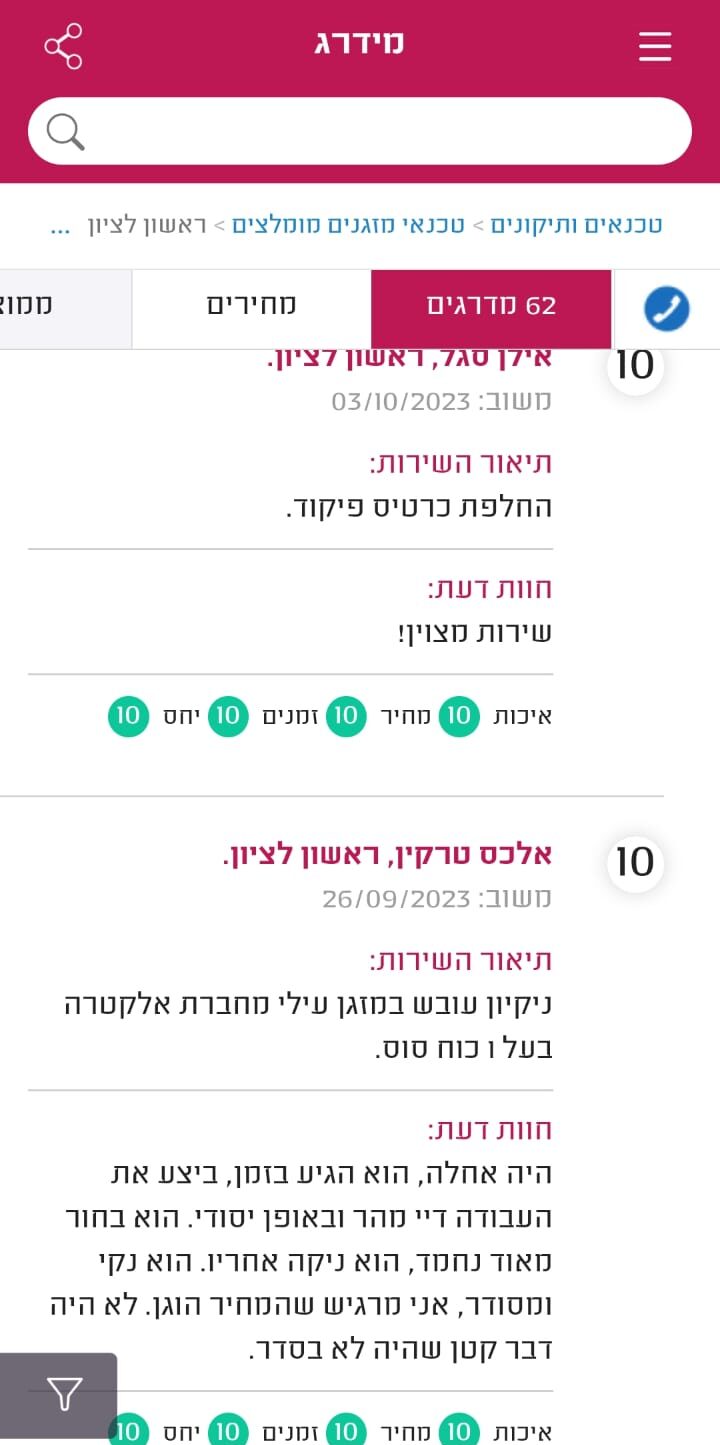The height and width of the screenshot is (1445, 720).
Task: Select the 62 מדרגים tab
Action: point(491,306)
